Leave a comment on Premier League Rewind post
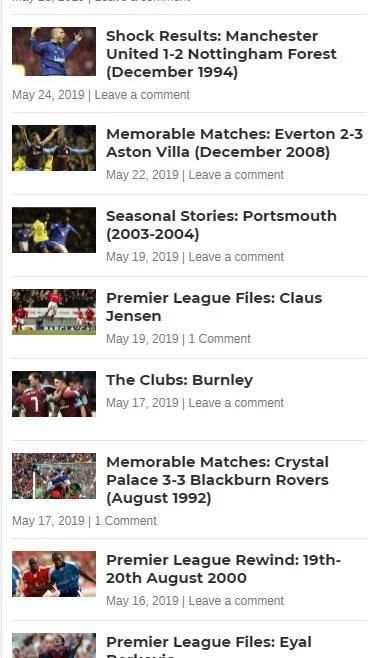This screenshot has height=658, width=372. coord(236,601)
